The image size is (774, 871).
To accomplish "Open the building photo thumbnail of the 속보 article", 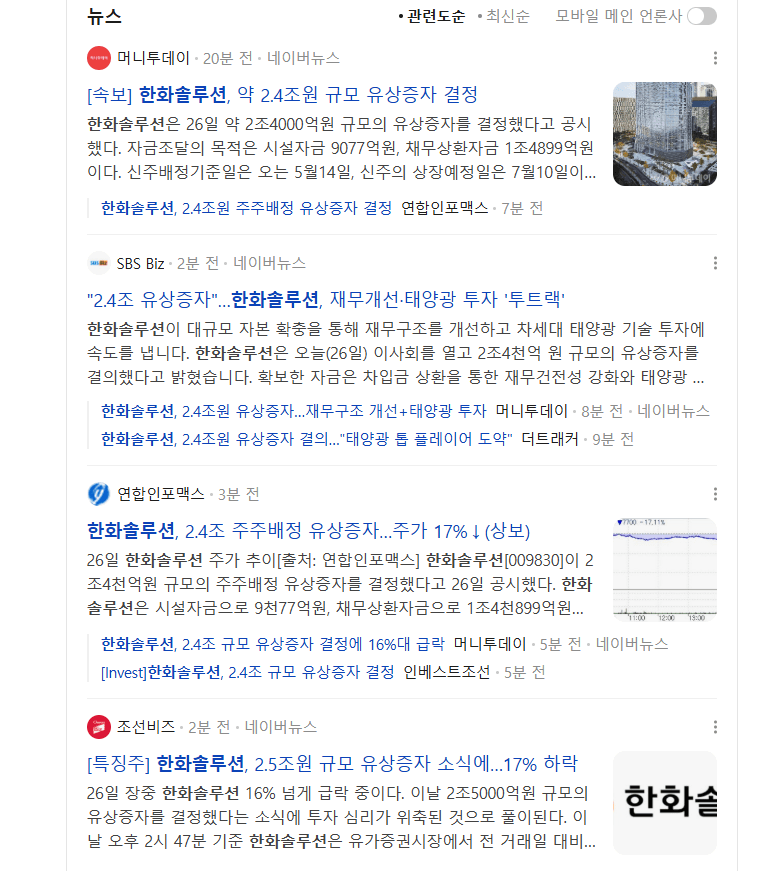I will (x=664, y=134).
